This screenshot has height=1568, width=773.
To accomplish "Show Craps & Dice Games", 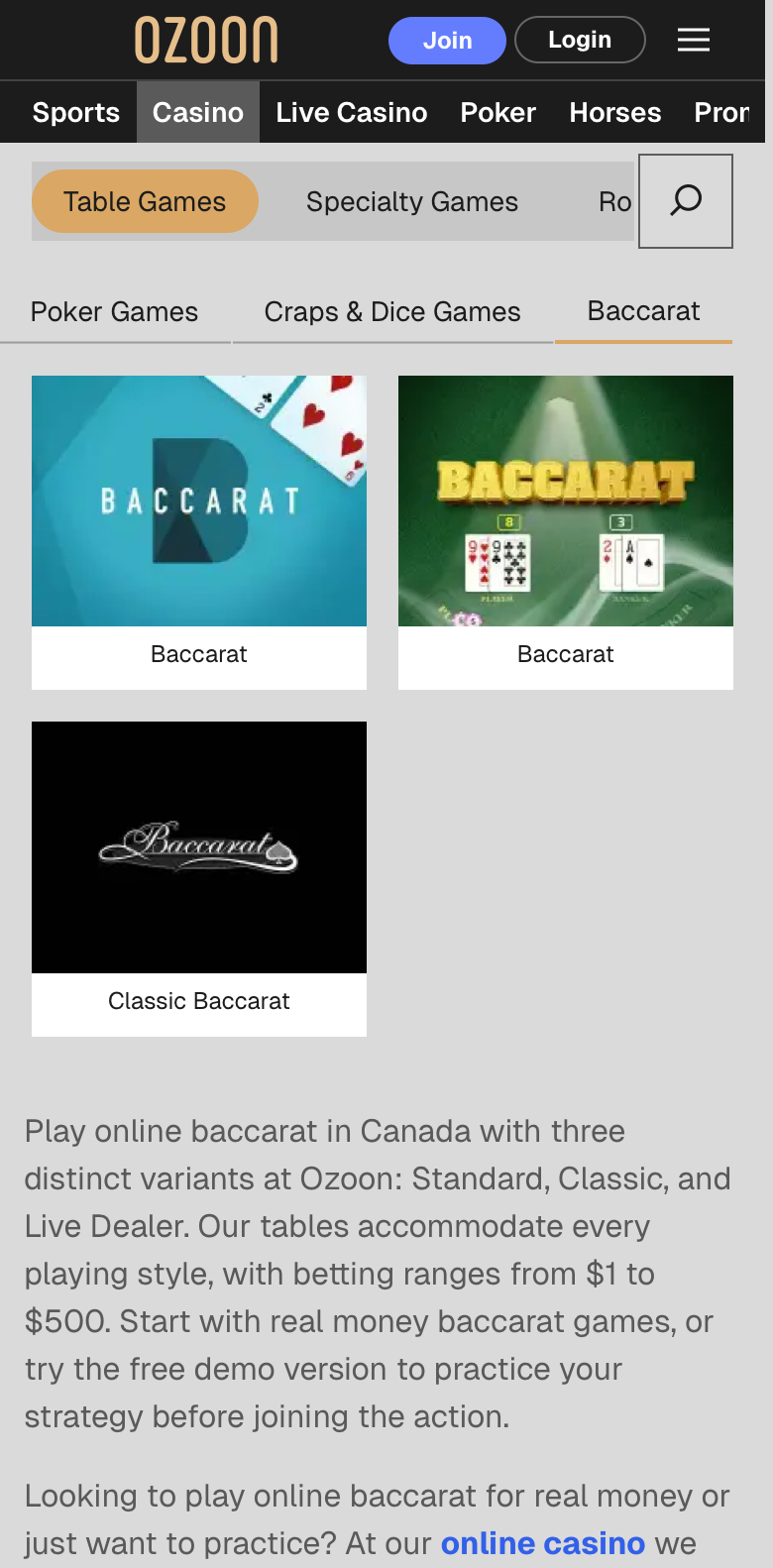I will point(392,311).
